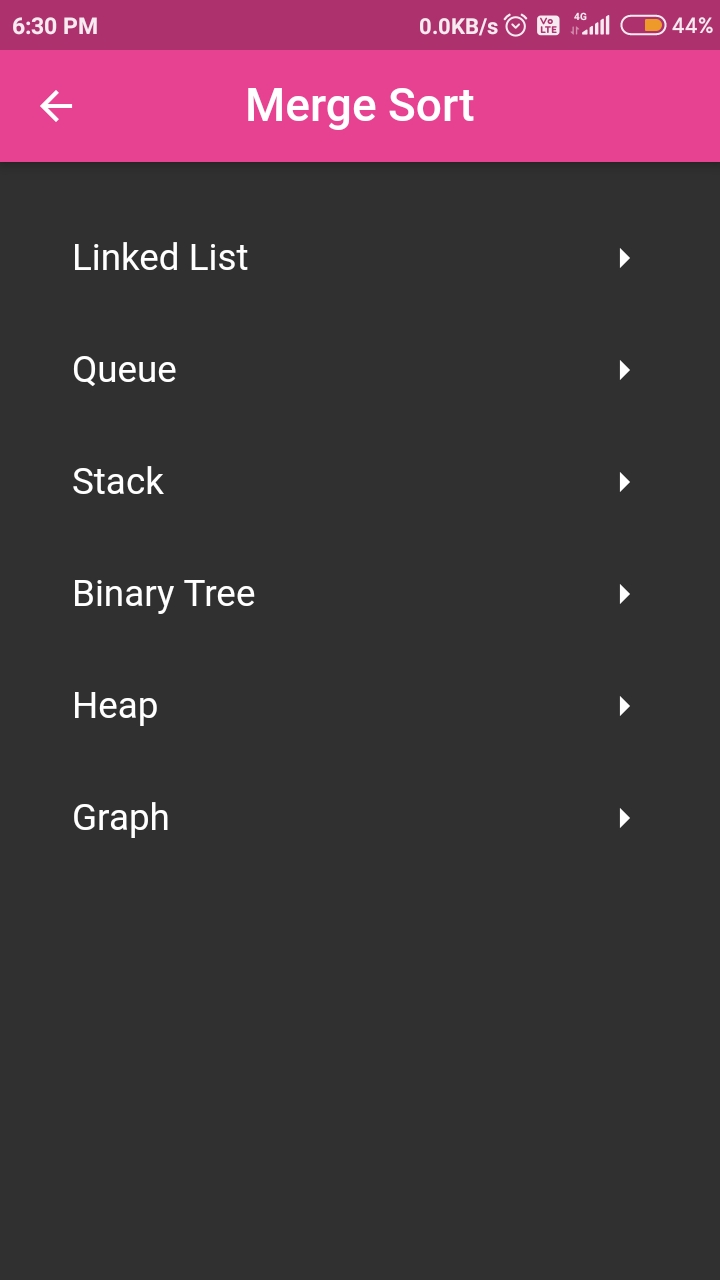The width and height of the screenshot is (720, 1280).
Task: Tap the arrow icon beside Graph
Action: point(624,818)
